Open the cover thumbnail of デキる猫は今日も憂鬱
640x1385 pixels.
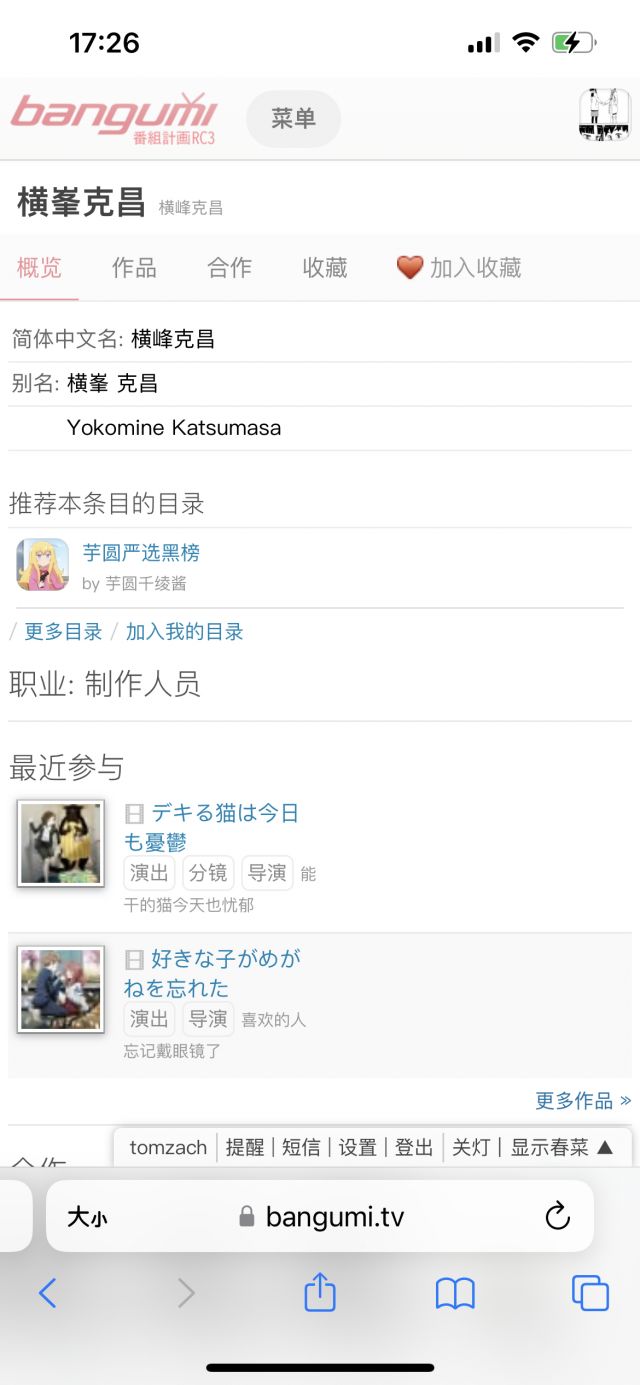[x=61, y=843]
